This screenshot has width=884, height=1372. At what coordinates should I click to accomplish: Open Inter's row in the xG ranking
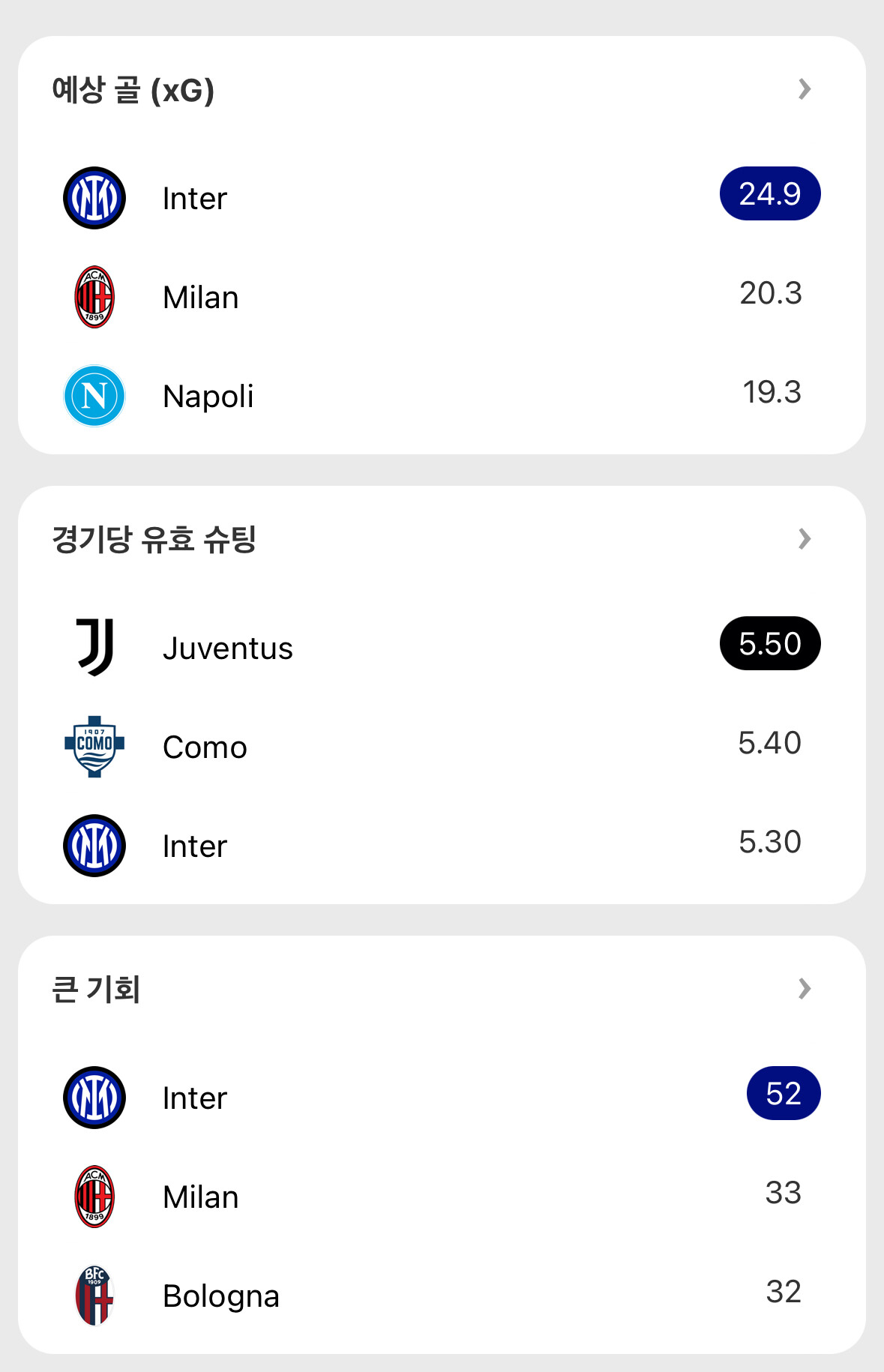195,199
